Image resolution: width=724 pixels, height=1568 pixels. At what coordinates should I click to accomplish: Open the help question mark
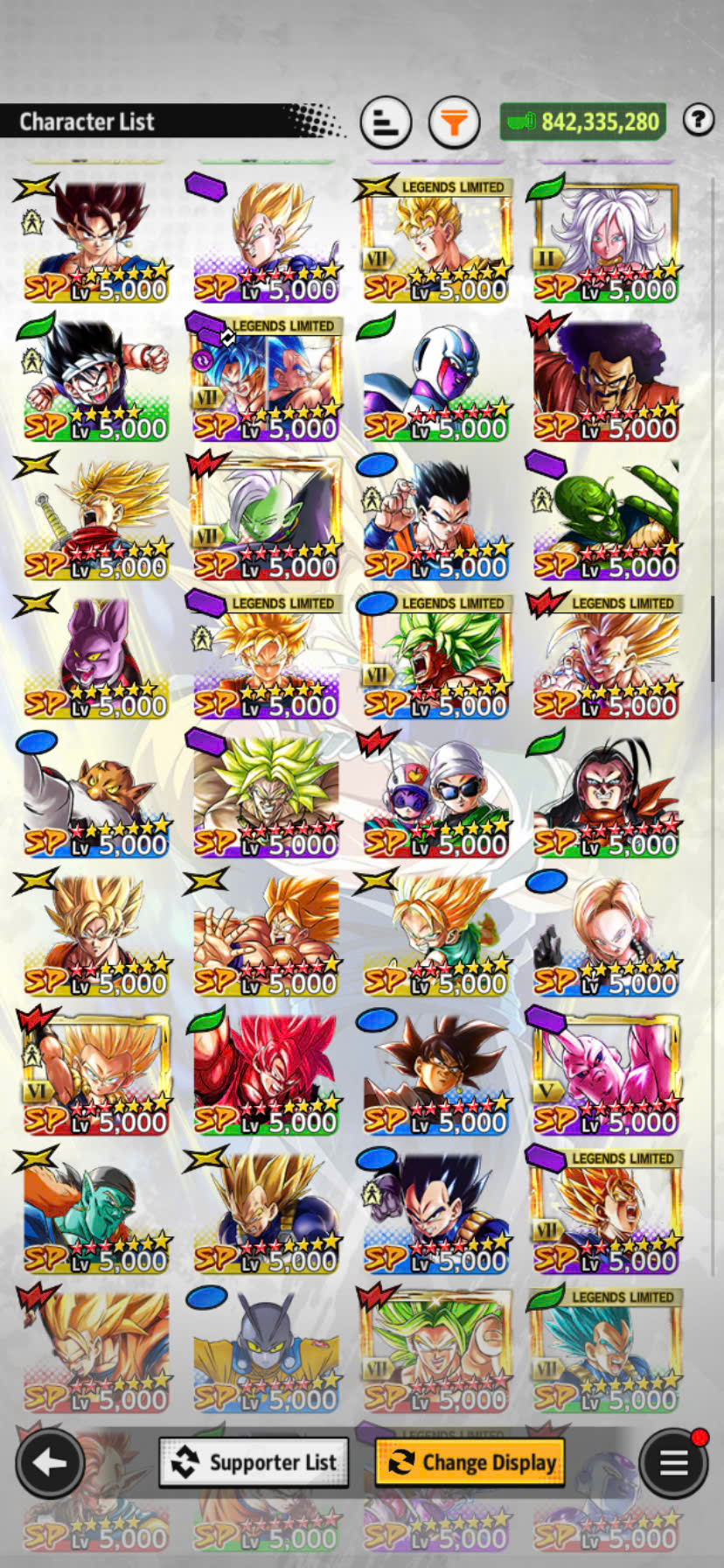(x=698, y=120)
